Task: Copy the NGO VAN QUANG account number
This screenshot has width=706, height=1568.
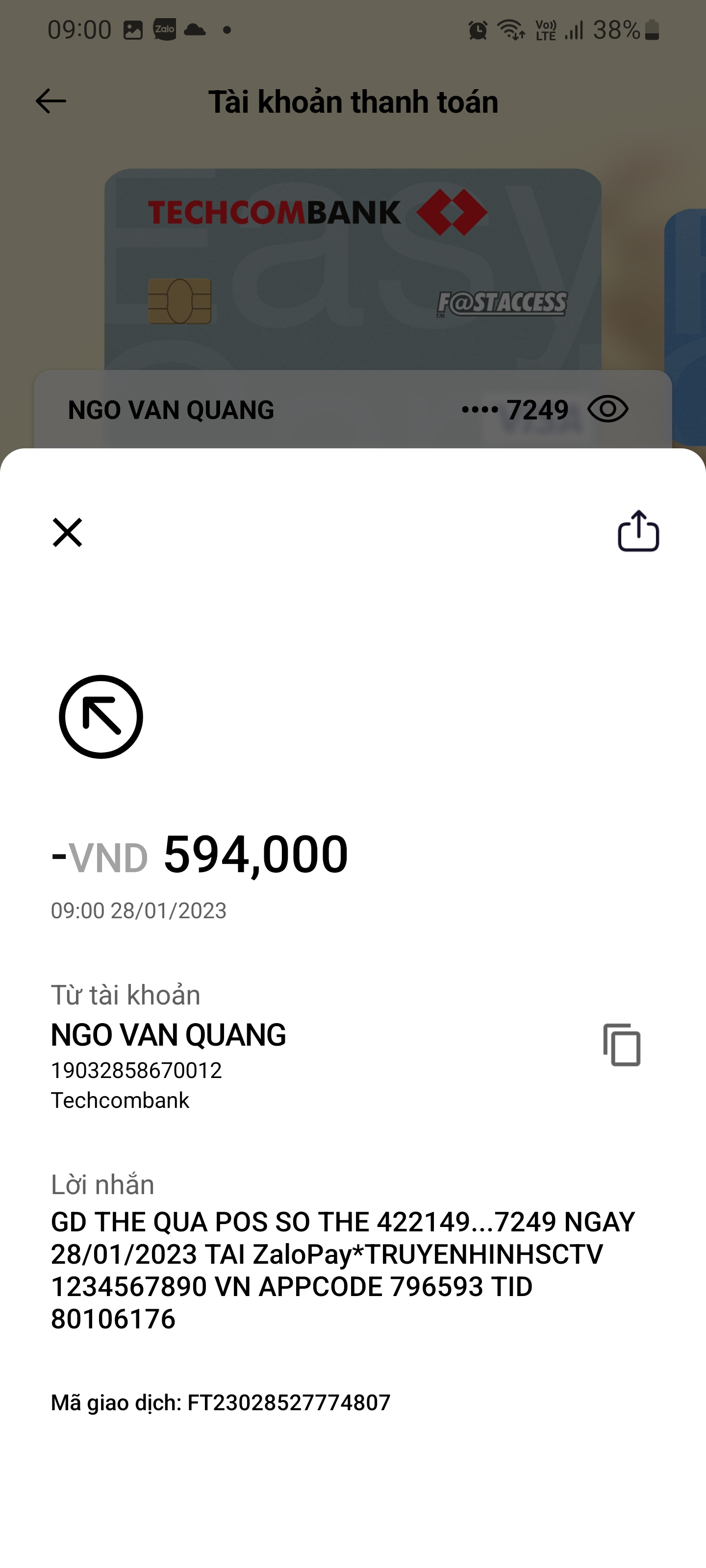Action: click(622, 1045)
